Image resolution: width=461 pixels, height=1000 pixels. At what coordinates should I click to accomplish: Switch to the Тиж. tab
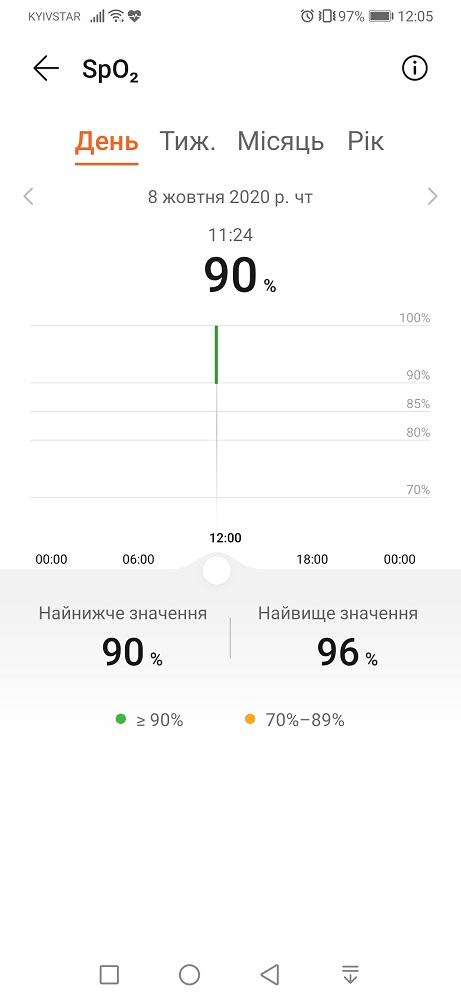[187, 142]
